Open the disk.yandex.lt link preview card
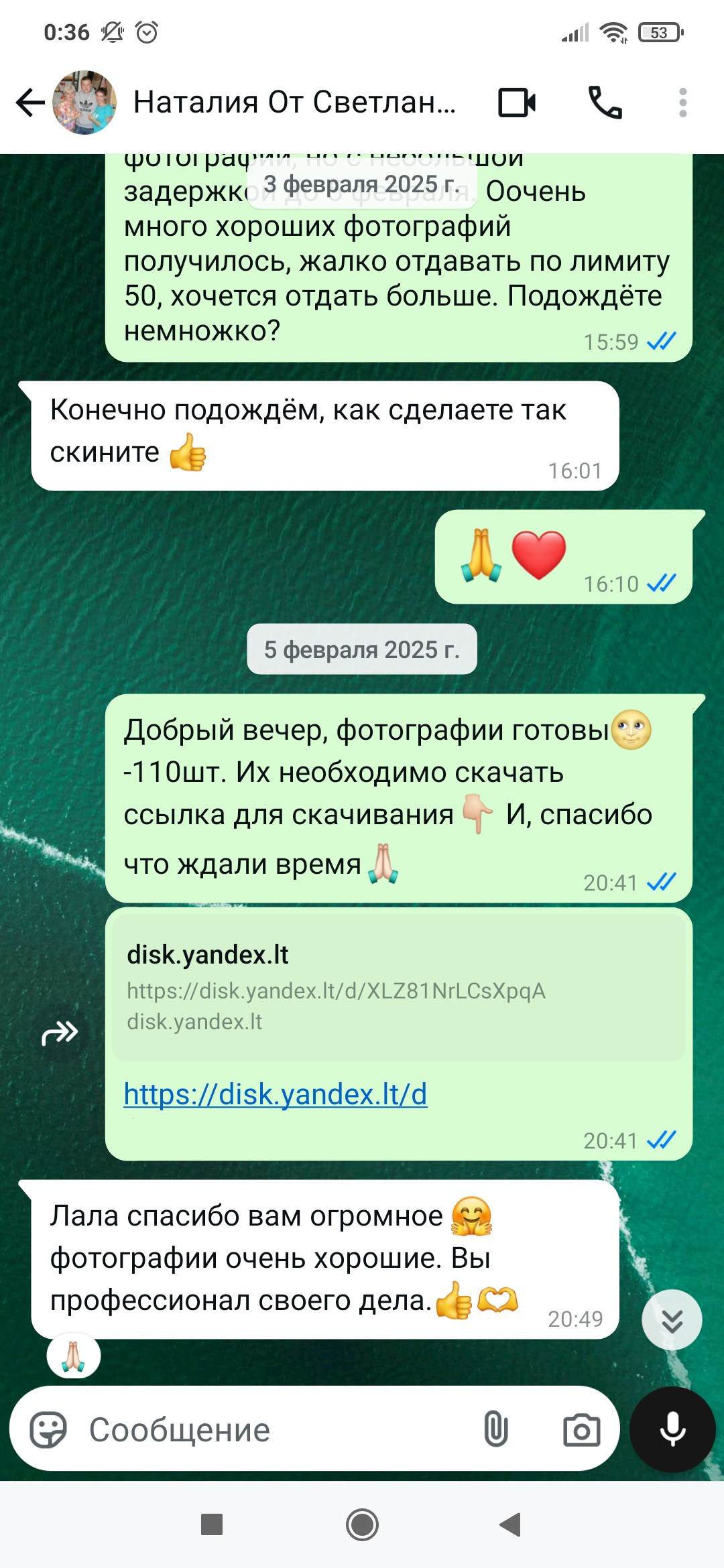 point(398,988)
